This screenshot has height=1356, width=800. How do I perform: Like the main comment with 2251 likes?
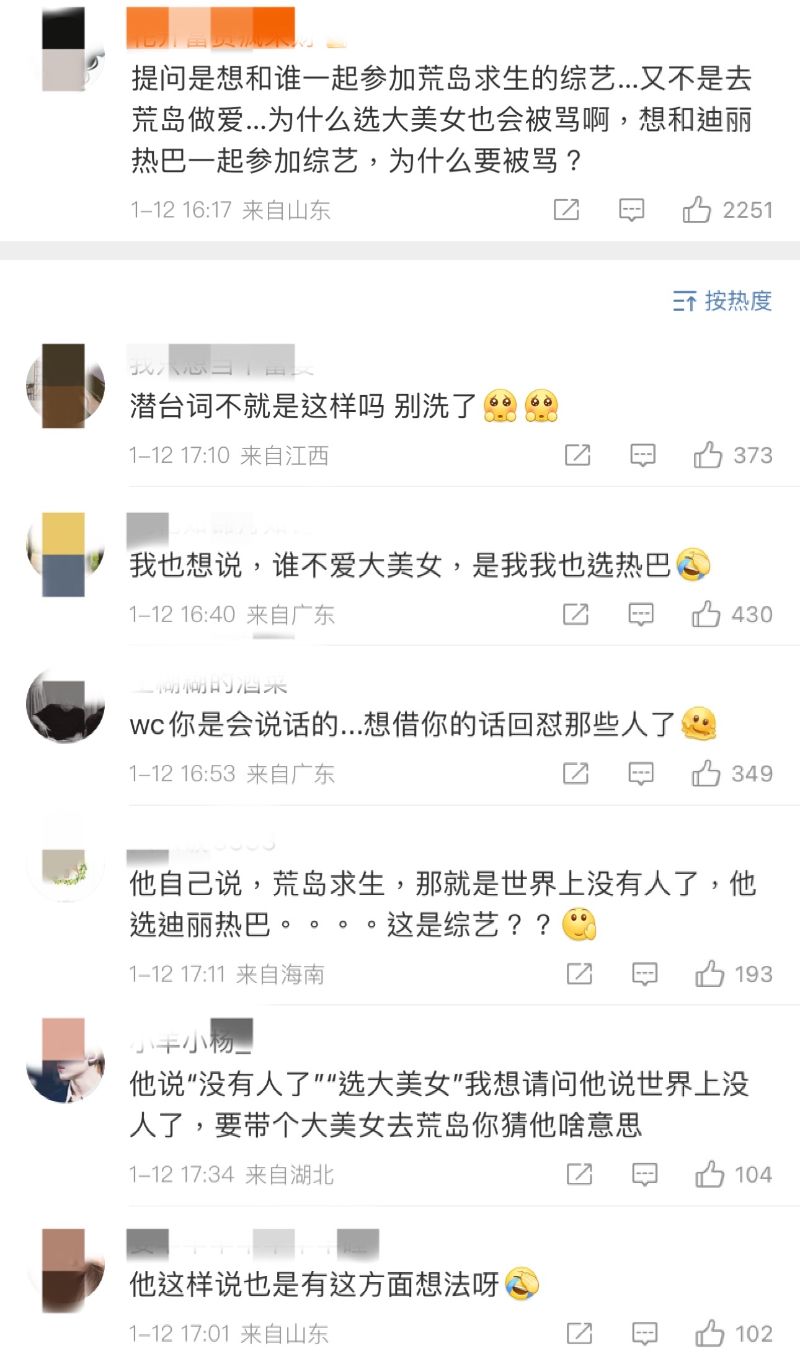point(697,210)
